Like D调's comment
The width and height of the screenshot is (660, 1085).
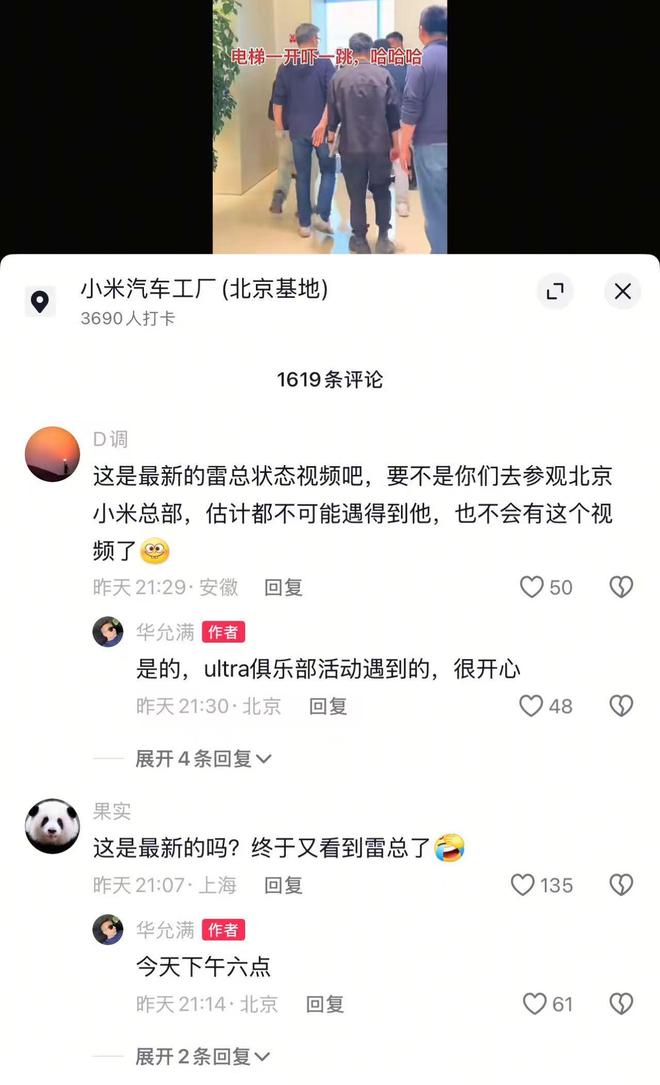tap(532, 587)
